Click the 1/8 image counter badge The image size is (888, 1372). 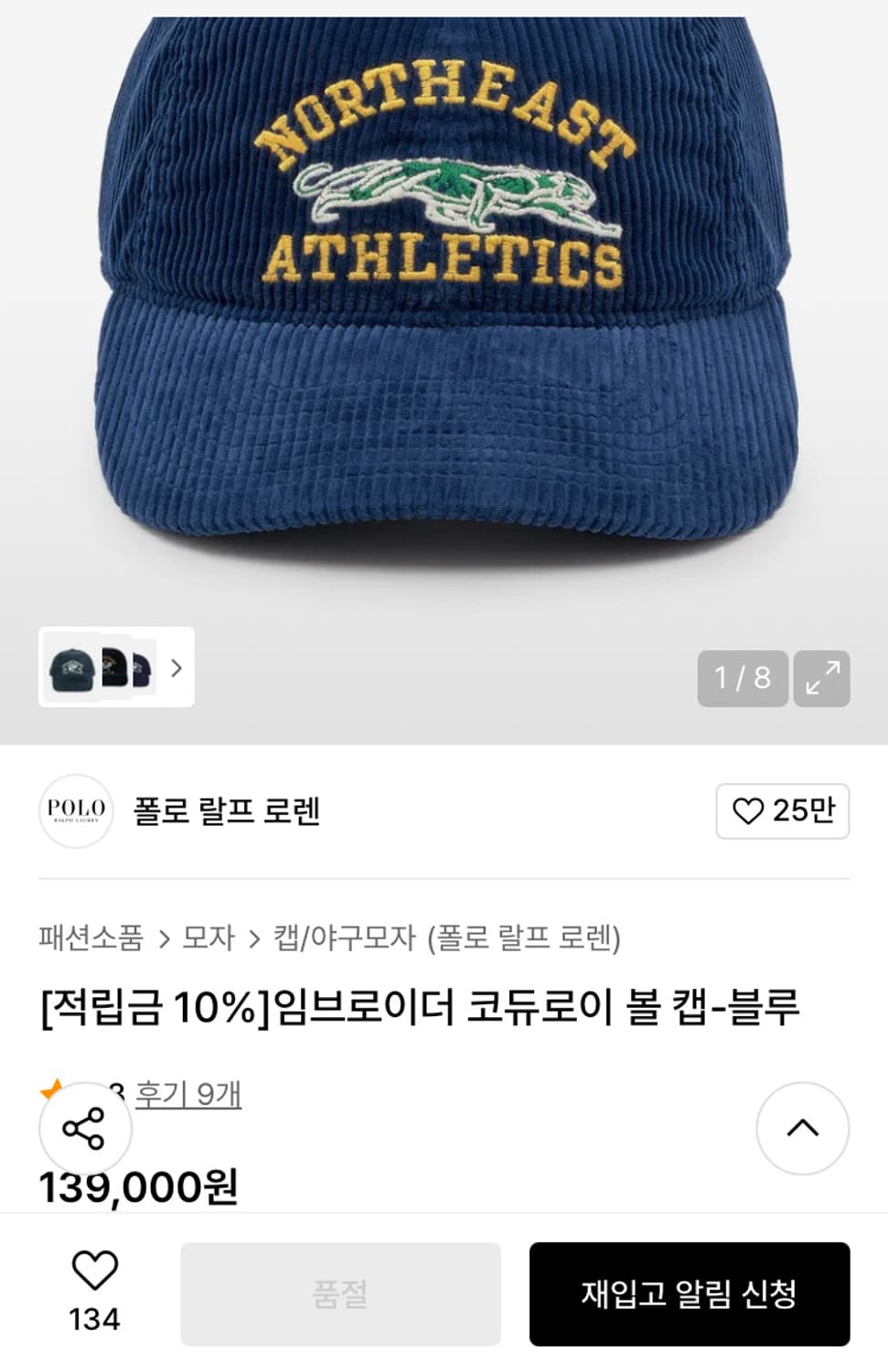pyautogui.click(x=743, y=680)
